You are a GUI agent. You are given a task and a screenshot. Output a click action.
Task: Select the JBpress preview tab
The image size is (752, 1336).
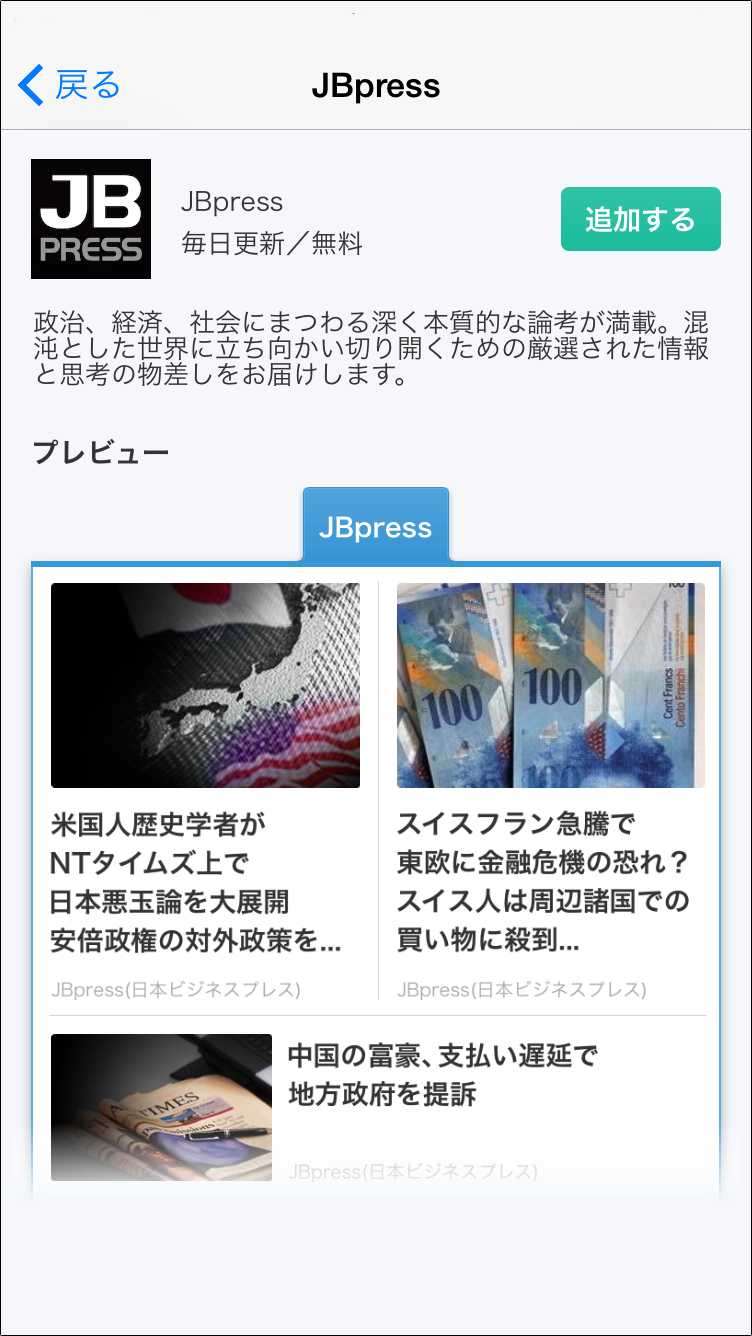tap(376, 526)
